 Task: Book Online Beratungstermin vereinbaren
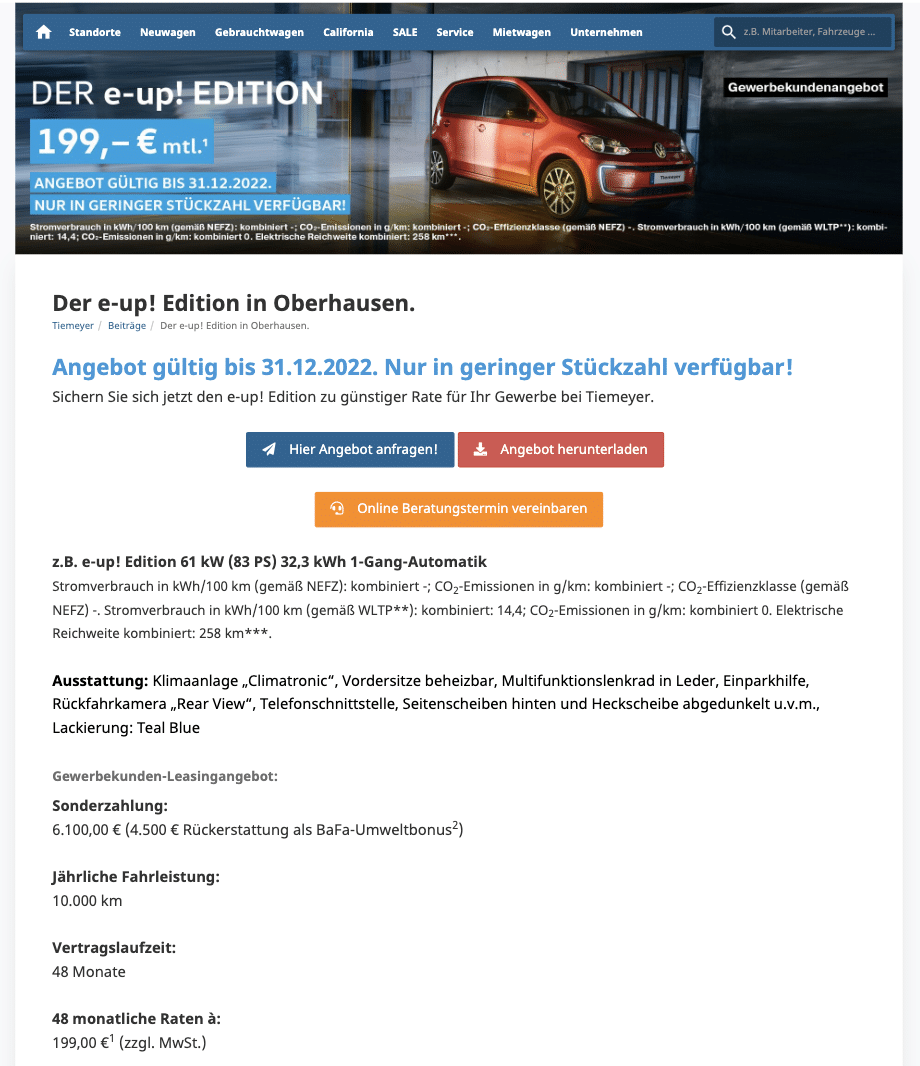click(x=459, y=509)
